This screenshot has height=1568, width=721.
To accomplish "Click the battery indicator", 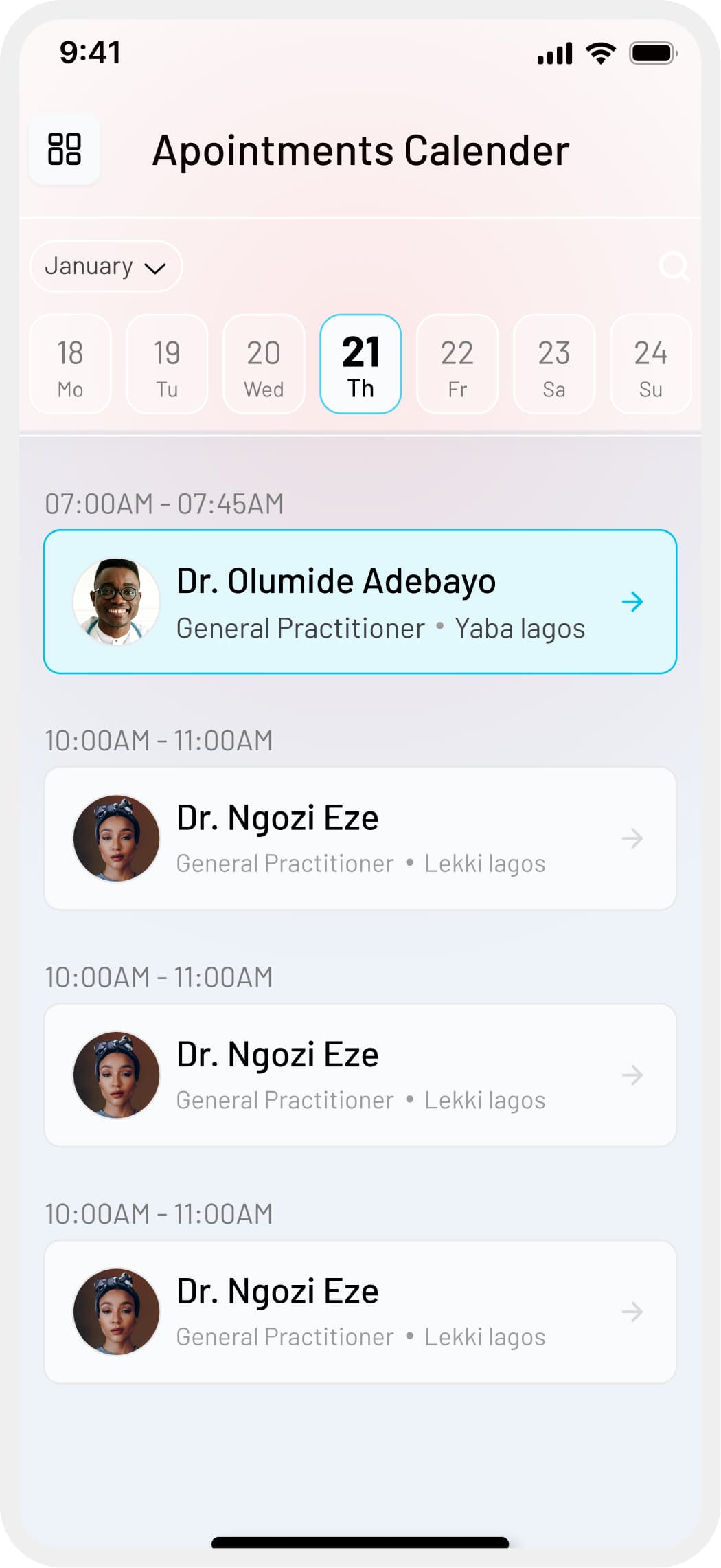I will click(x=652, y=52).
